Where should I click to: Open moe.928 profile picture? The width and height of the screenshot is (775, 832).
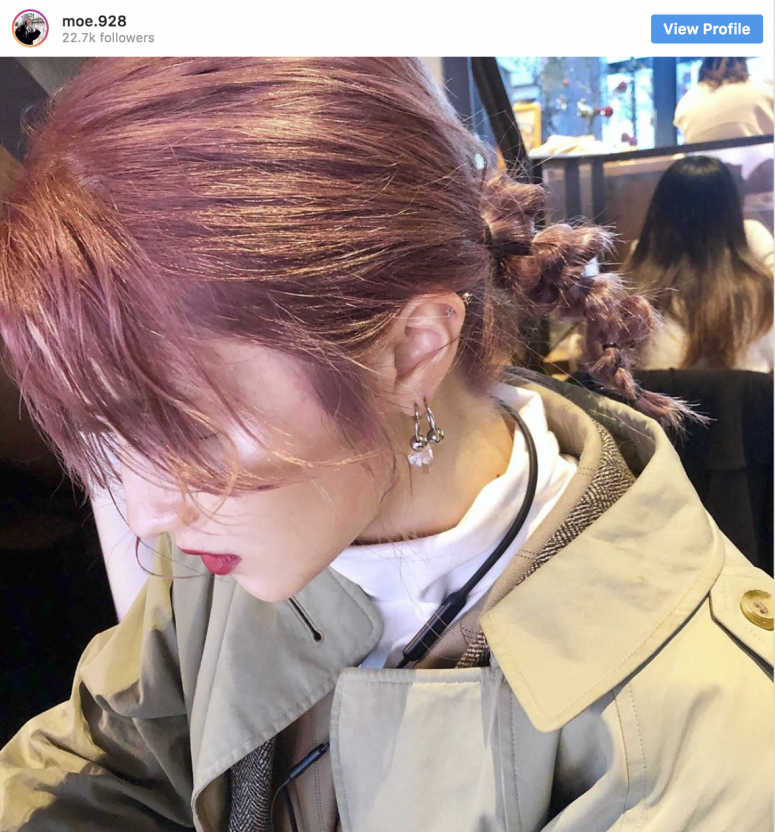point(30,29)
